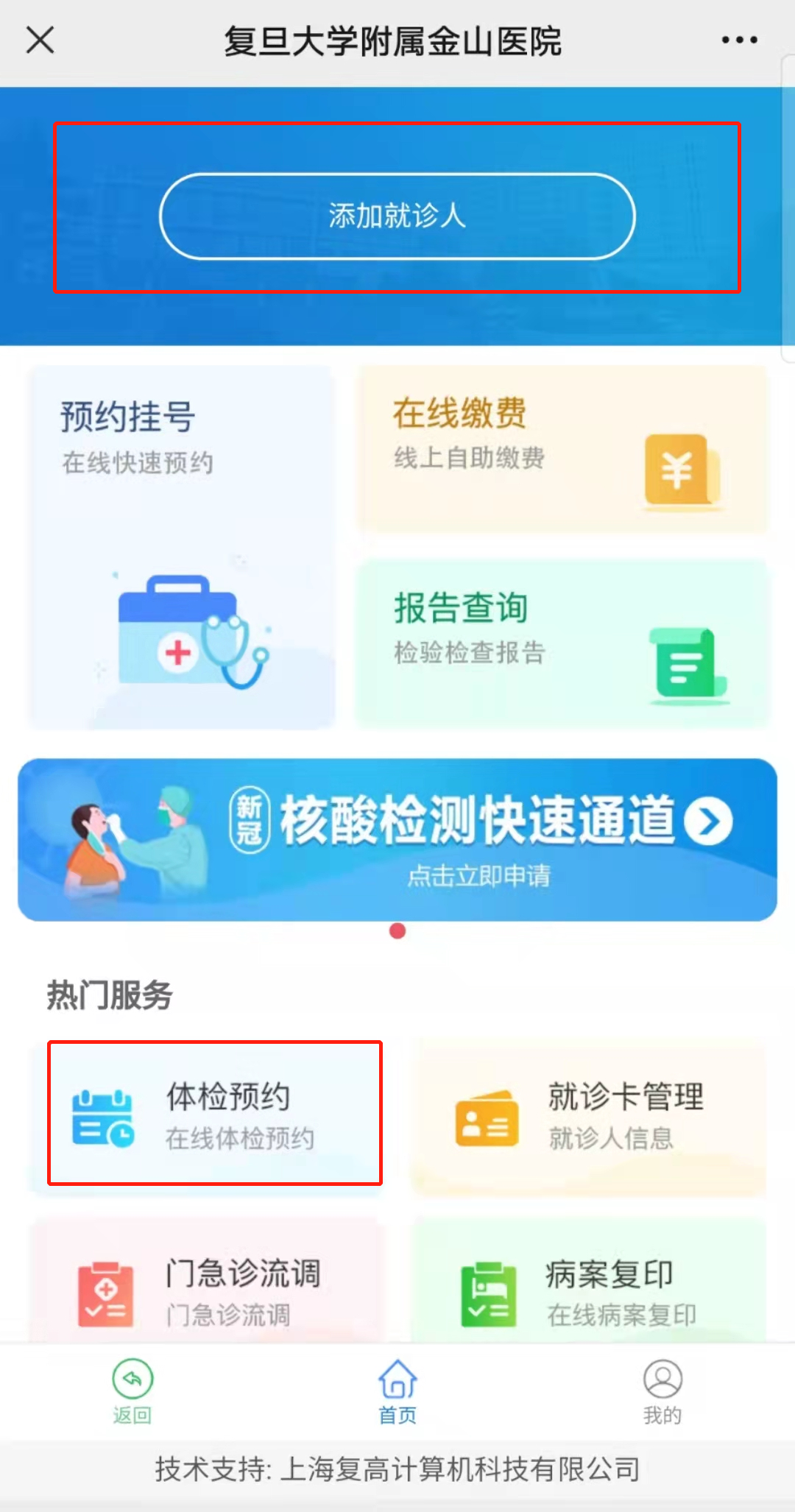The image size is (795, 1512).
Task: Tap the red banner page indicator dot
Action: [x=397, y=931]
